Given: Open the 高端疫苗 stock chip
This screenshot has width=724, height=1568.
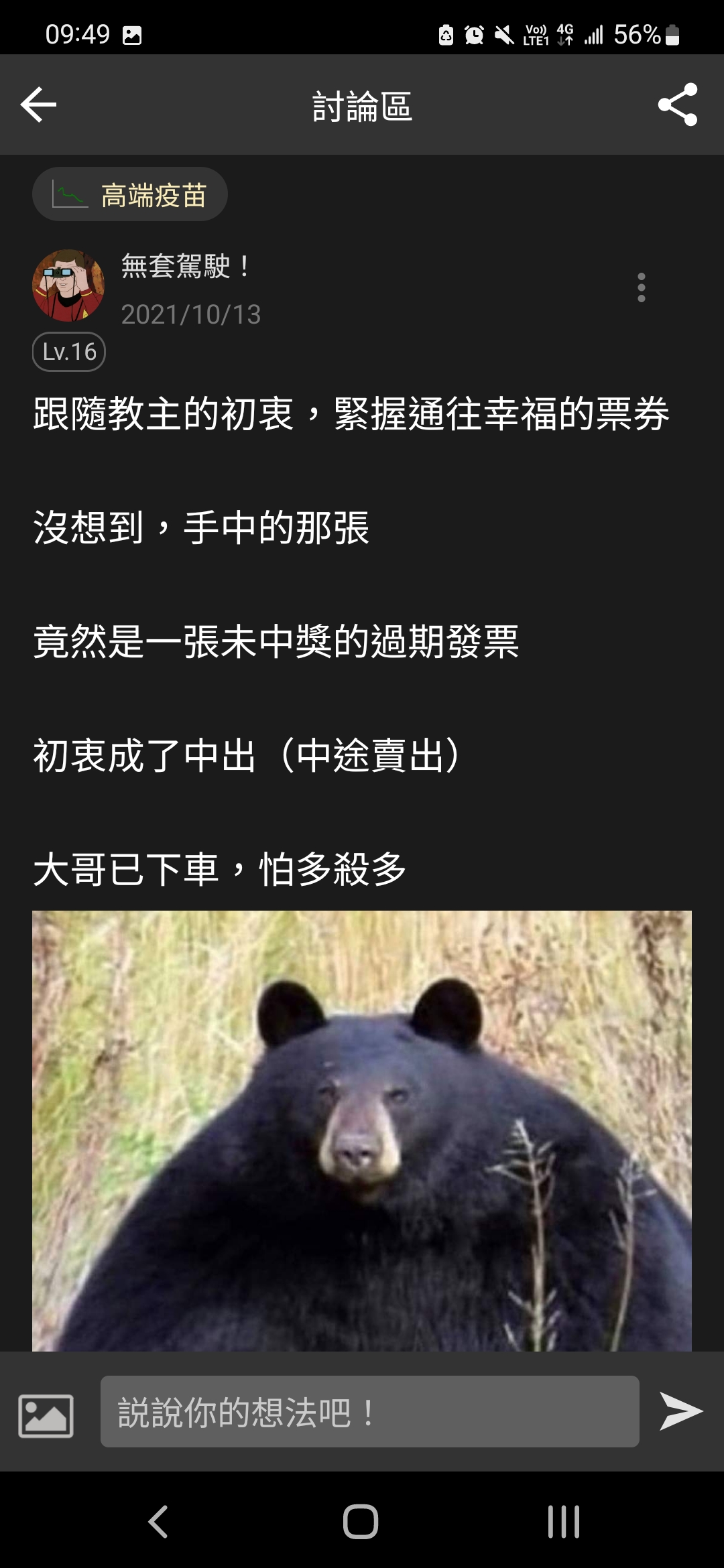Looking at the screenshot, I should [130, 194].
